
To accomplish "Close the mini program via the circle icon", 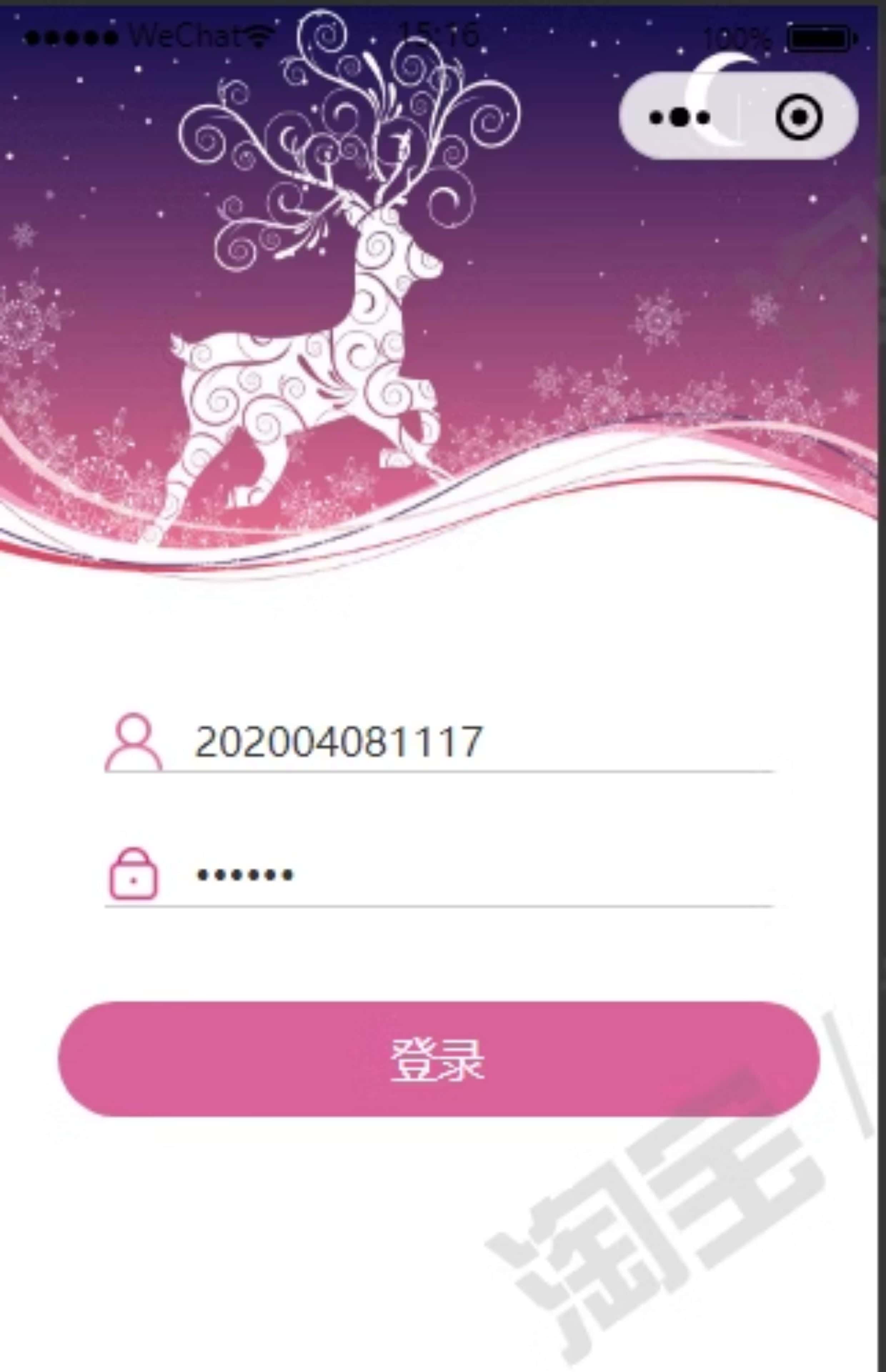I will (798, 117).
